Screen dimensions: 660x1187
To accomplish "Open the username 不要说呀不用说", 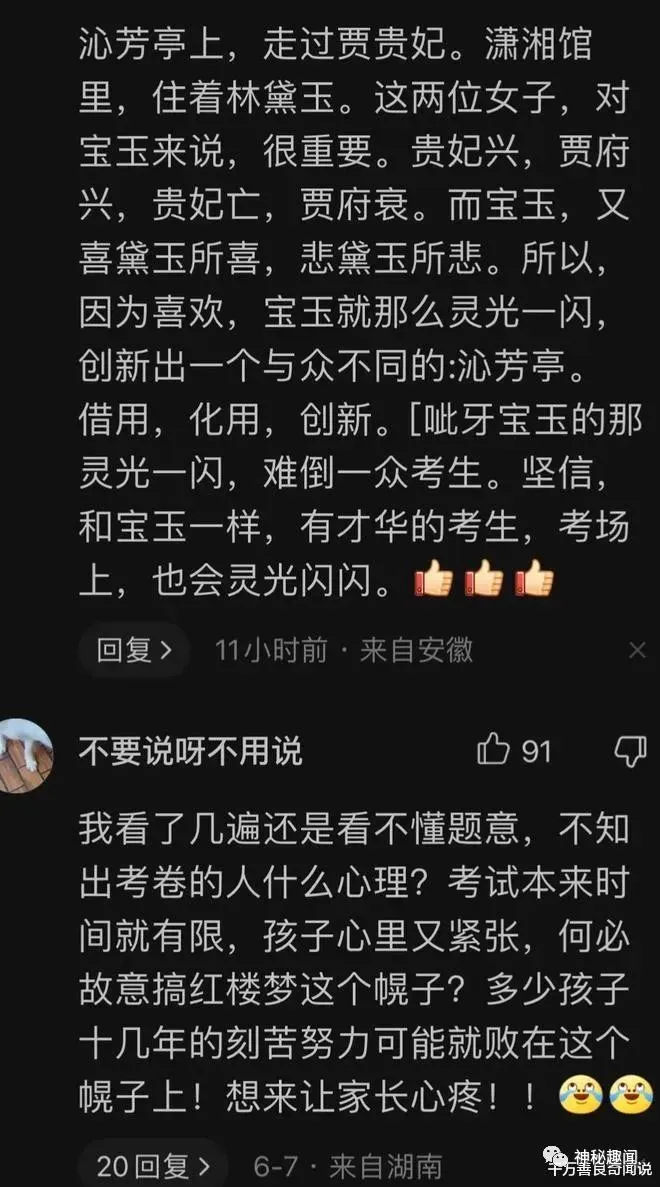I will [190, 750].
